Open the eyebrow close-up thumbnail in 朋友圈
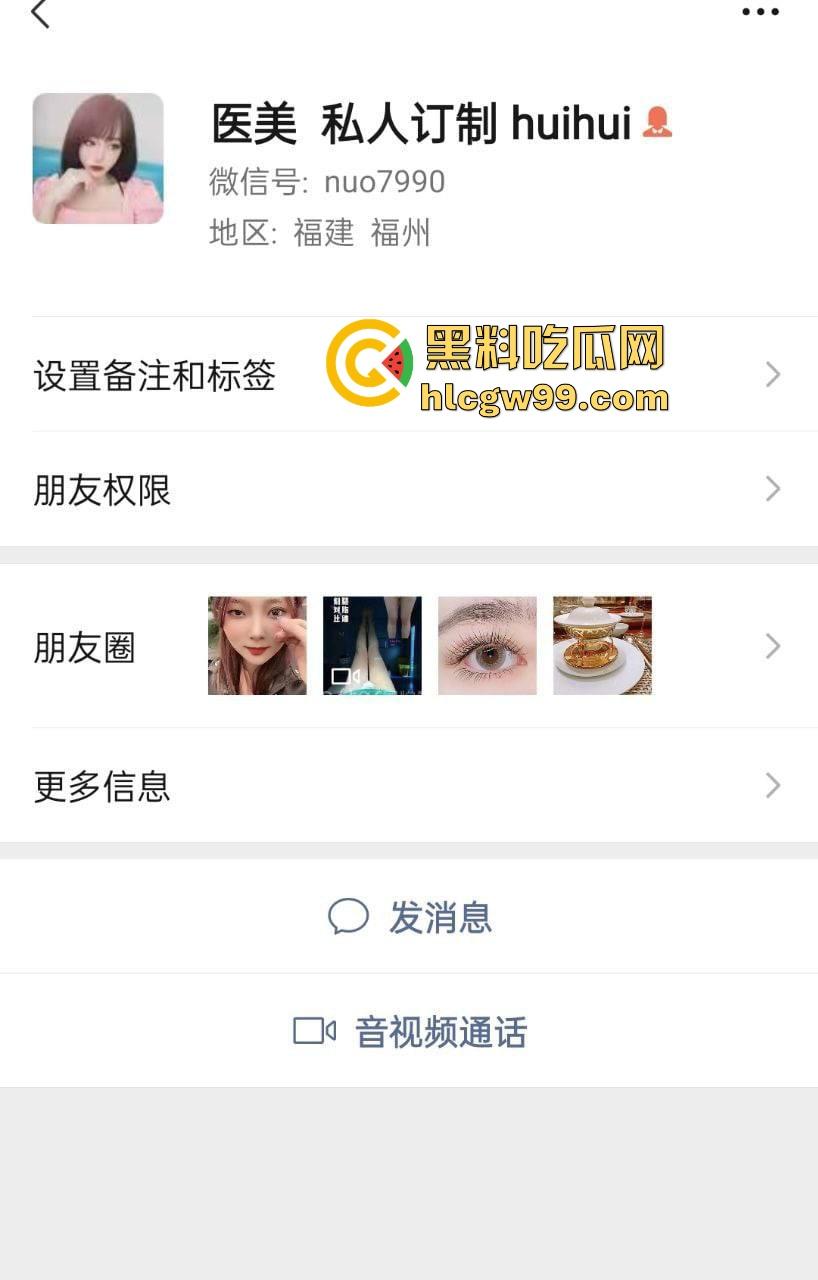This screenshot has height=1280, width=818. click(x=487, y=645)
